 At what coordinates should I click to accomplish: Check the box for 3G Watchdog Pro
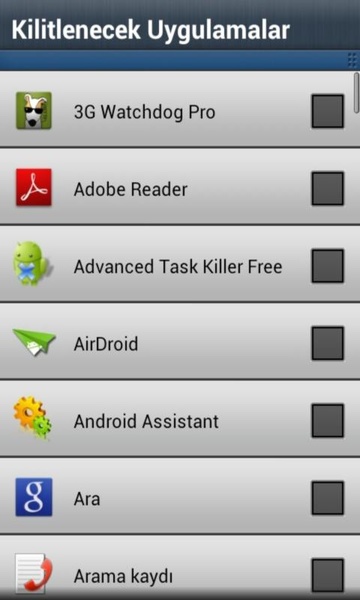click(327, 111)
